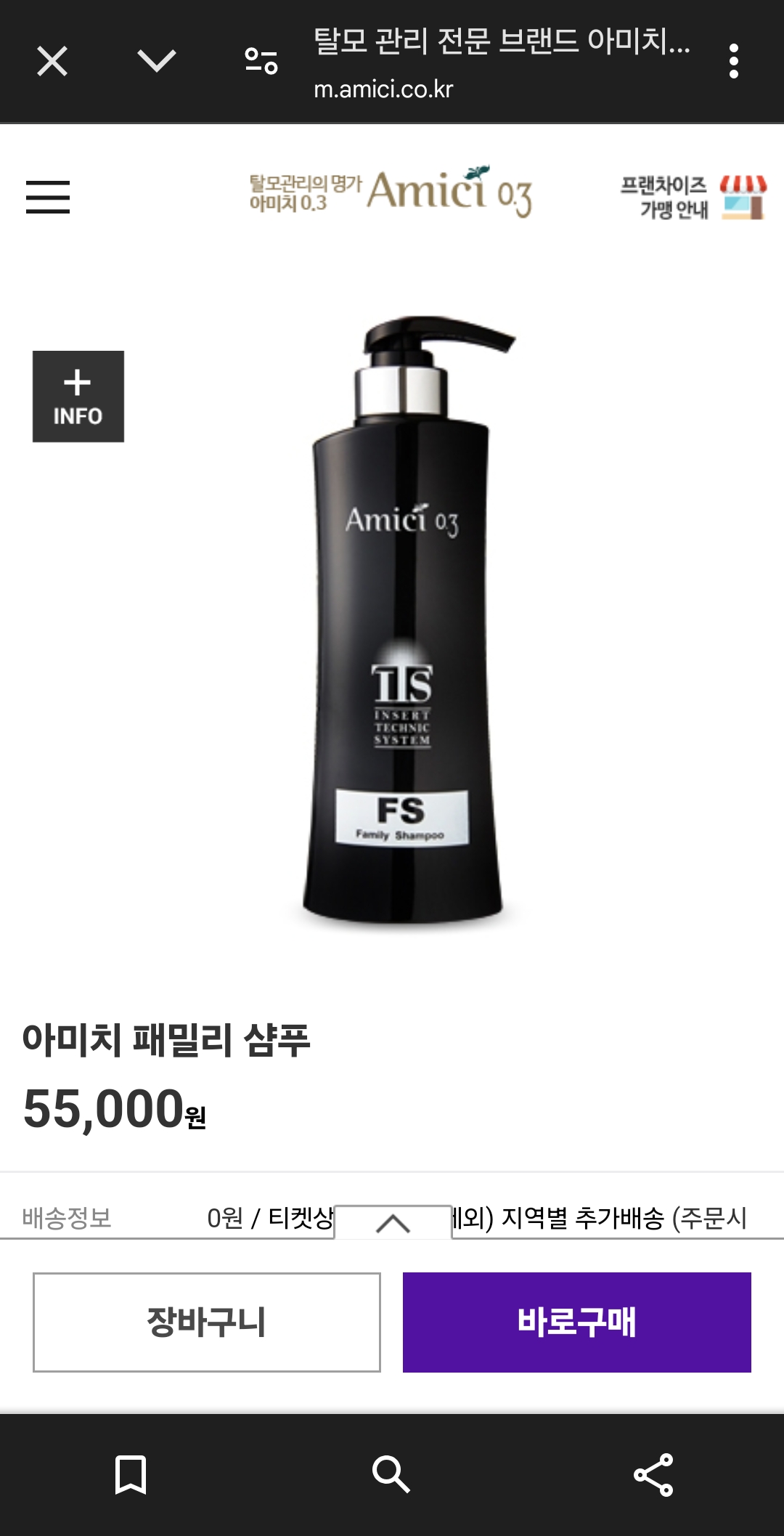Bookmark this page in the bottom bar

131,1475
